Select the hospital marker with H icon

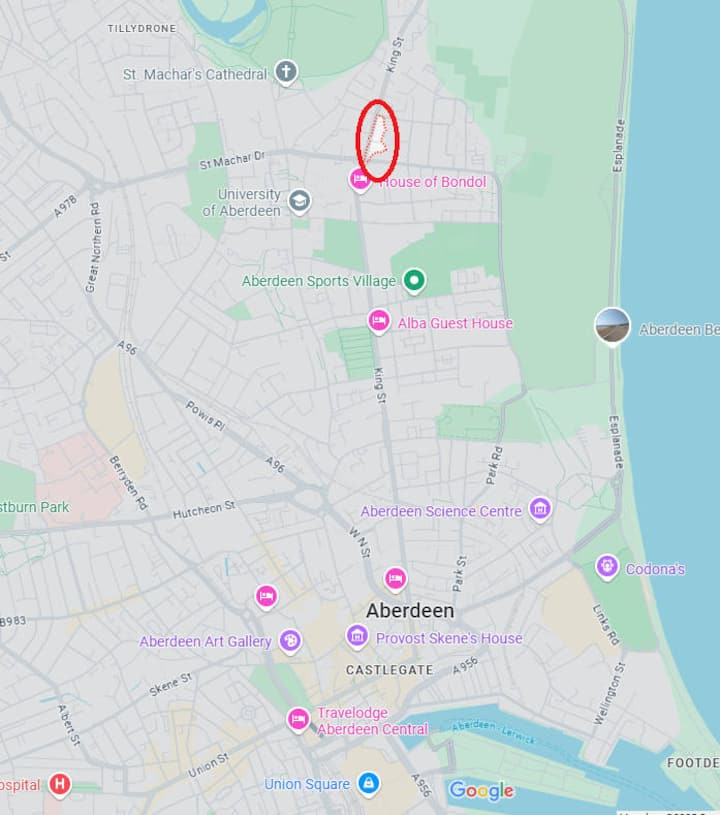60,784
